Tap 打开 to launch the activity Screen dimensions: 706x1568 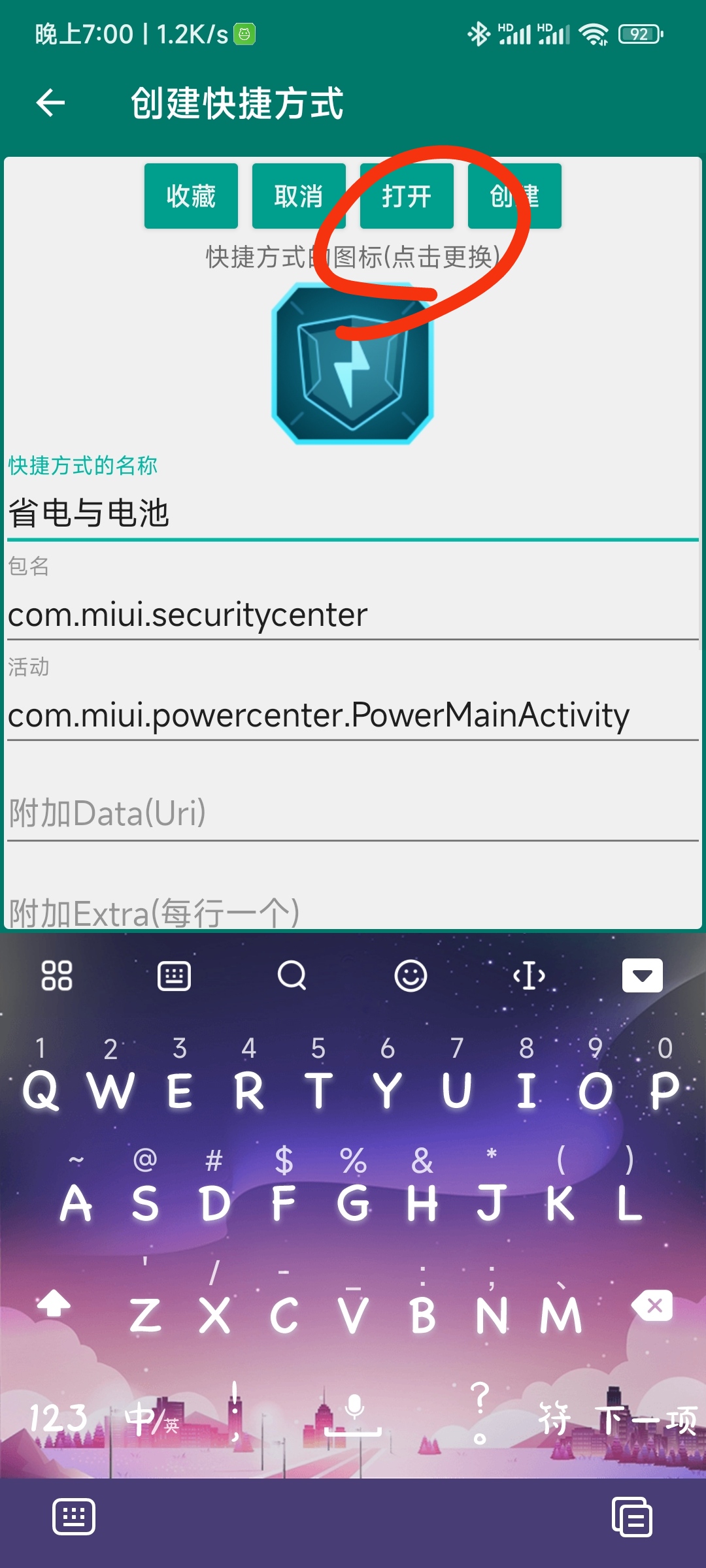407,196
